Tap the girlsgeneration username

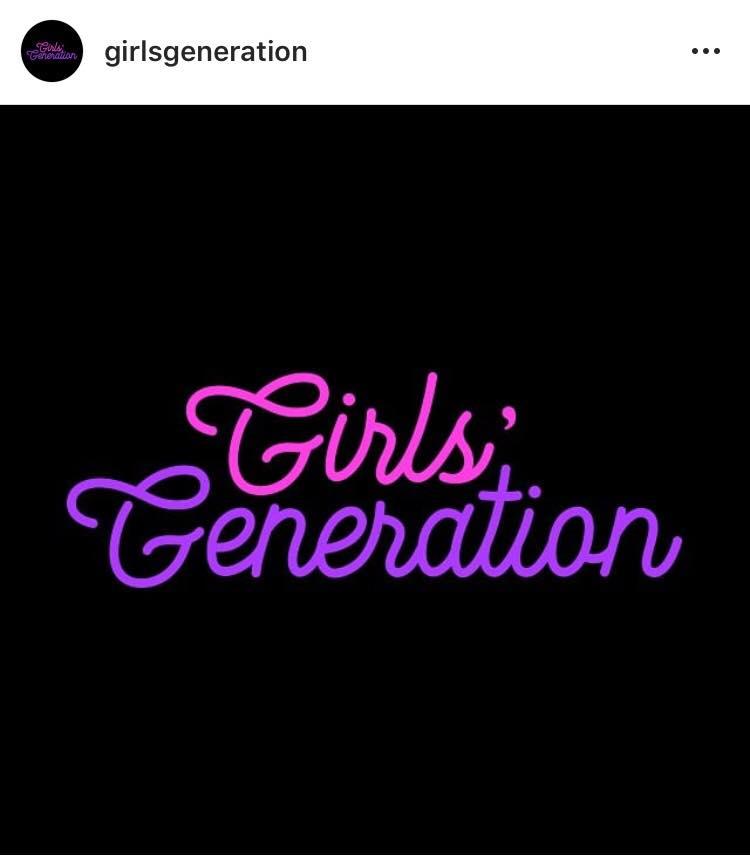click(206, 52)
